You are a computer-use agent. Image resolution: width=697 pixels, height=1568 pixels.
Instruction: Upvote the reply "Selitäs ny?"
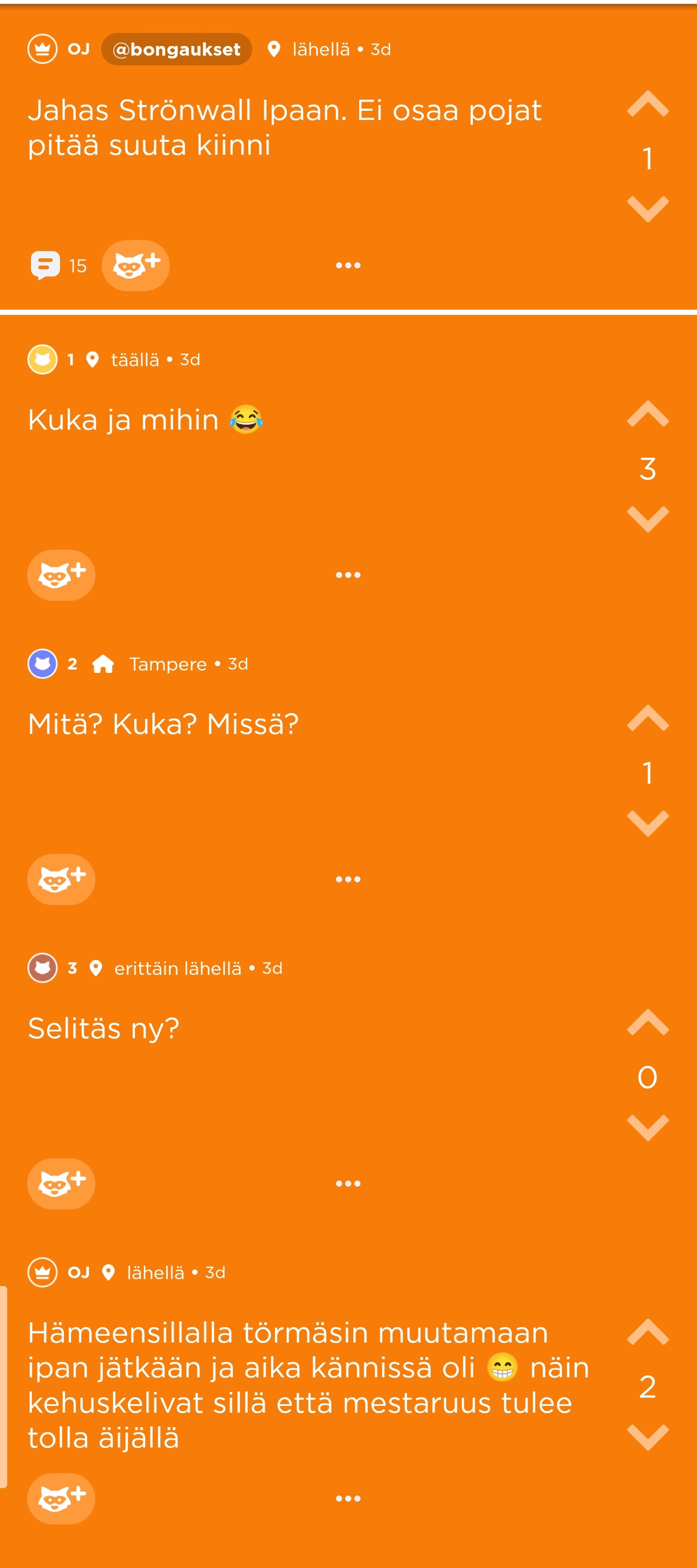point(647,1023)
